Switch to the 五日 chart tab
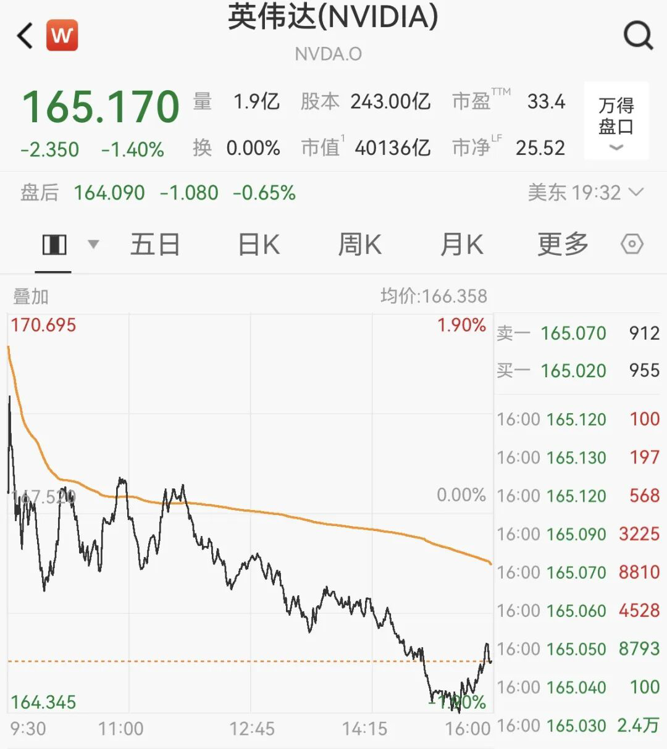 pyautogui.click(x=155, y=244)
